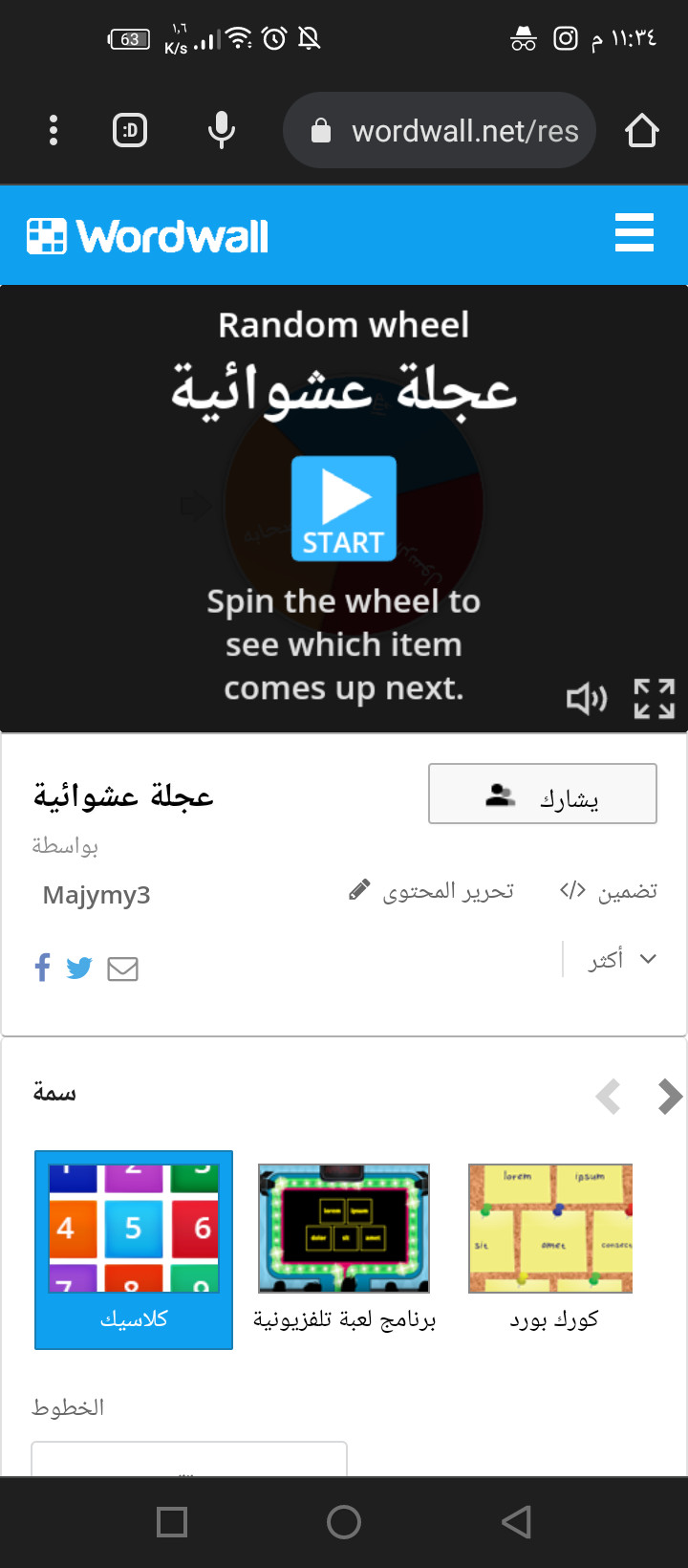
Task: Share via email envelope icon
Action: pyautogui.click(x=122, y=969)
